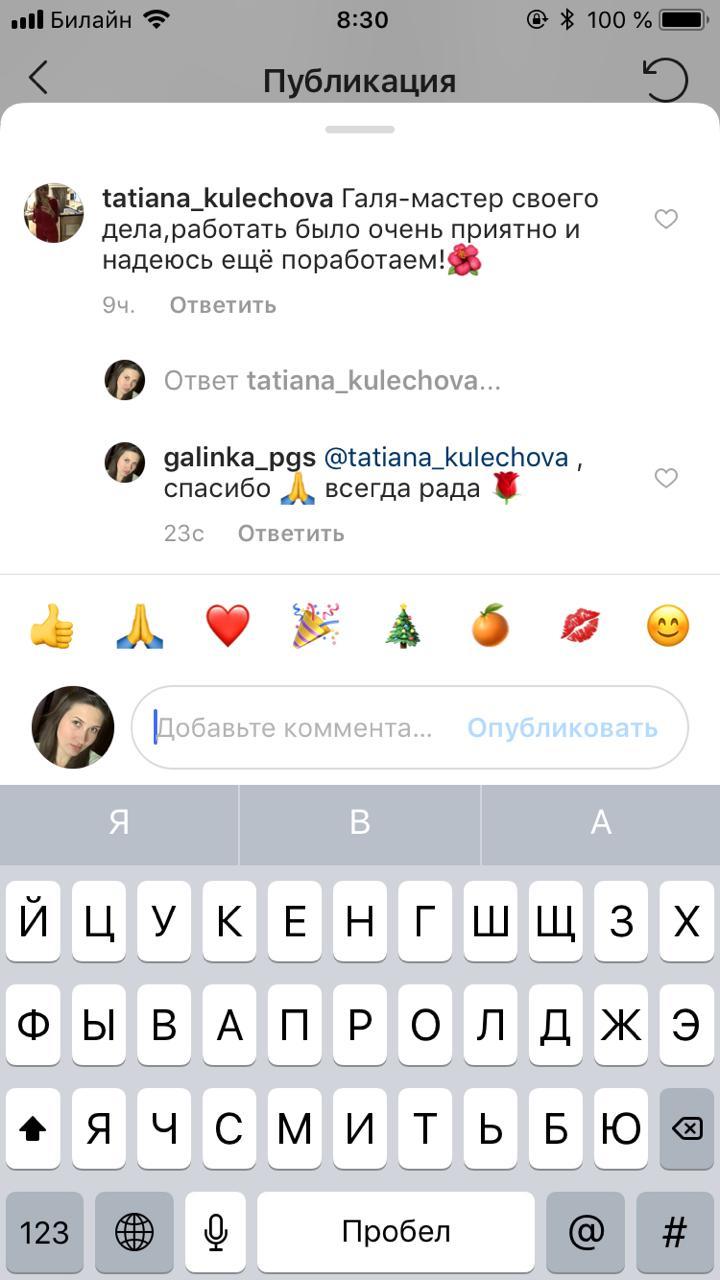720x1280 pixels.
Task: Insert the folded hands emoji
Action: tap(140, 627)
